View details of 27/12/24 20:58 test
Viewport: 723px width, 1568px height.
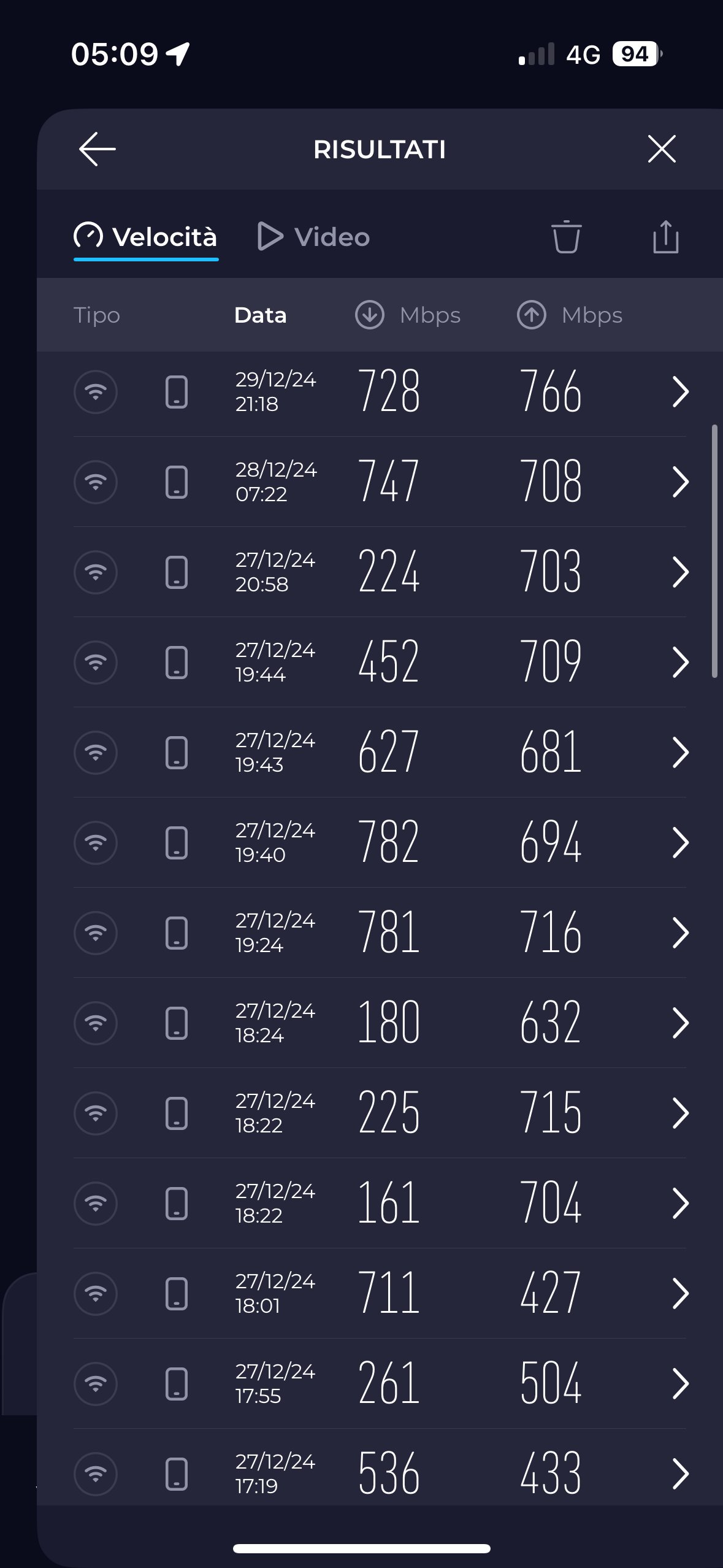[x=380, y=572]
